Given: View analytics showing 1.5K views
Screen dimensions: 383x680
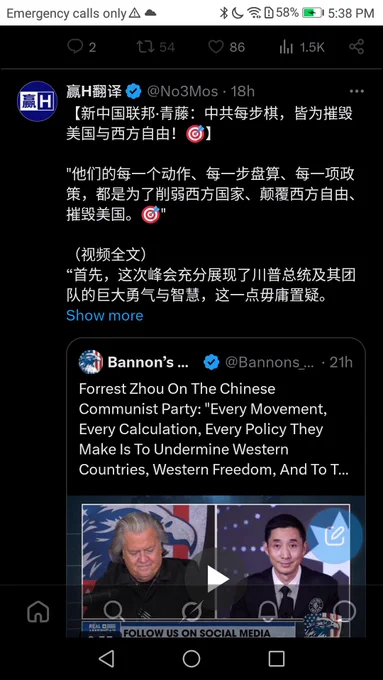Looking at the screenshot, I should (x=301, y=47).
